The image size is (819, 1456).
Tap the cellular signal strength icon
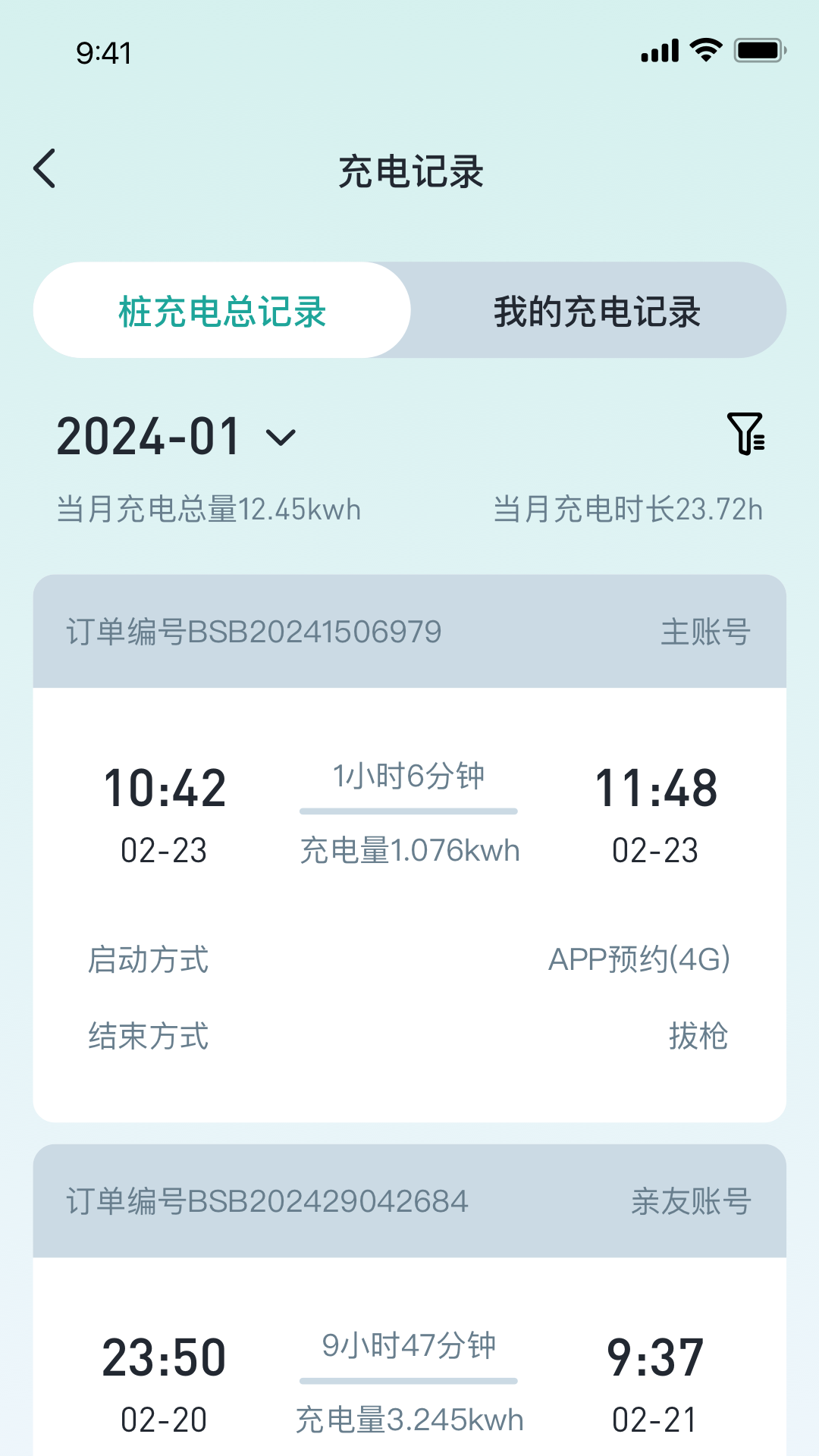point(658,49)
